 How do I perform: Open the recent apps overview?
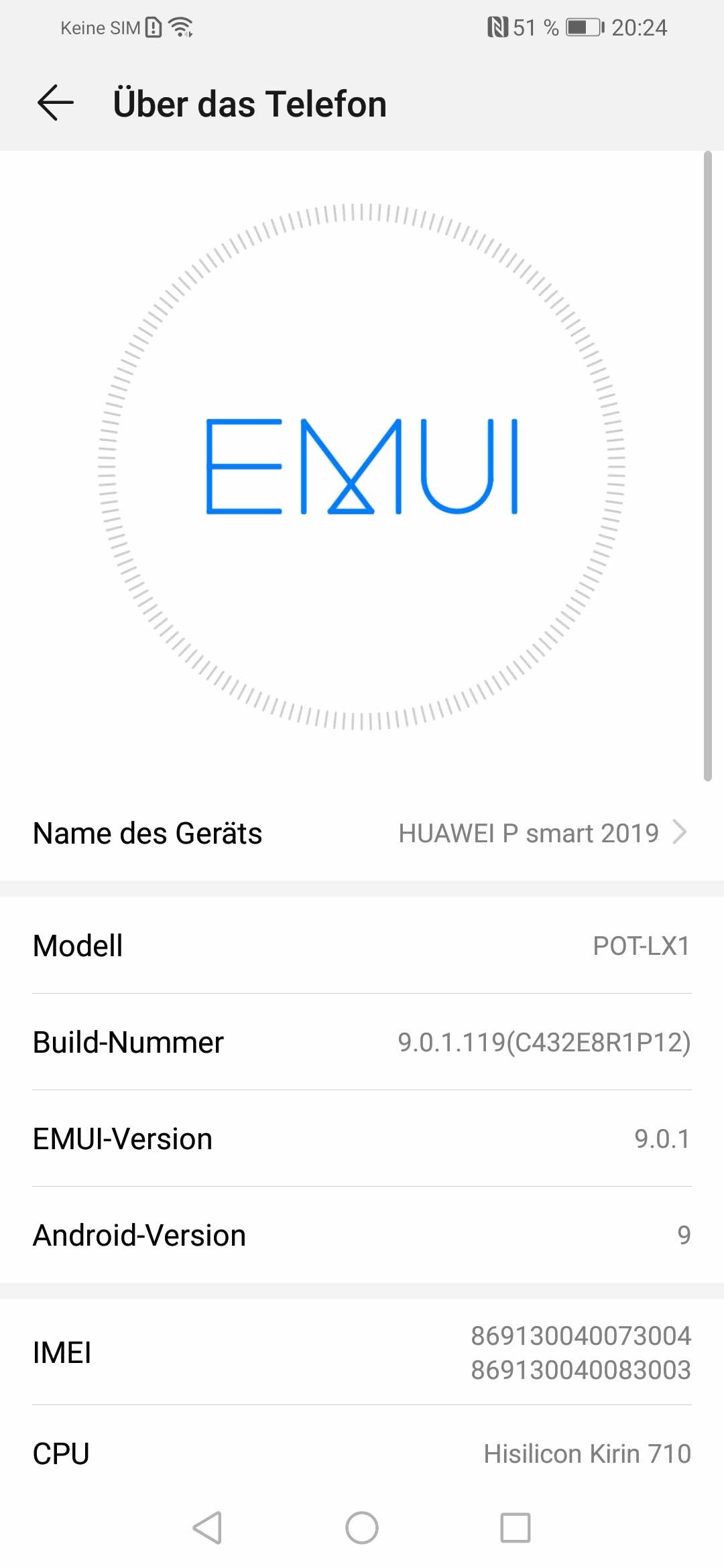(x=516, y=1528)
